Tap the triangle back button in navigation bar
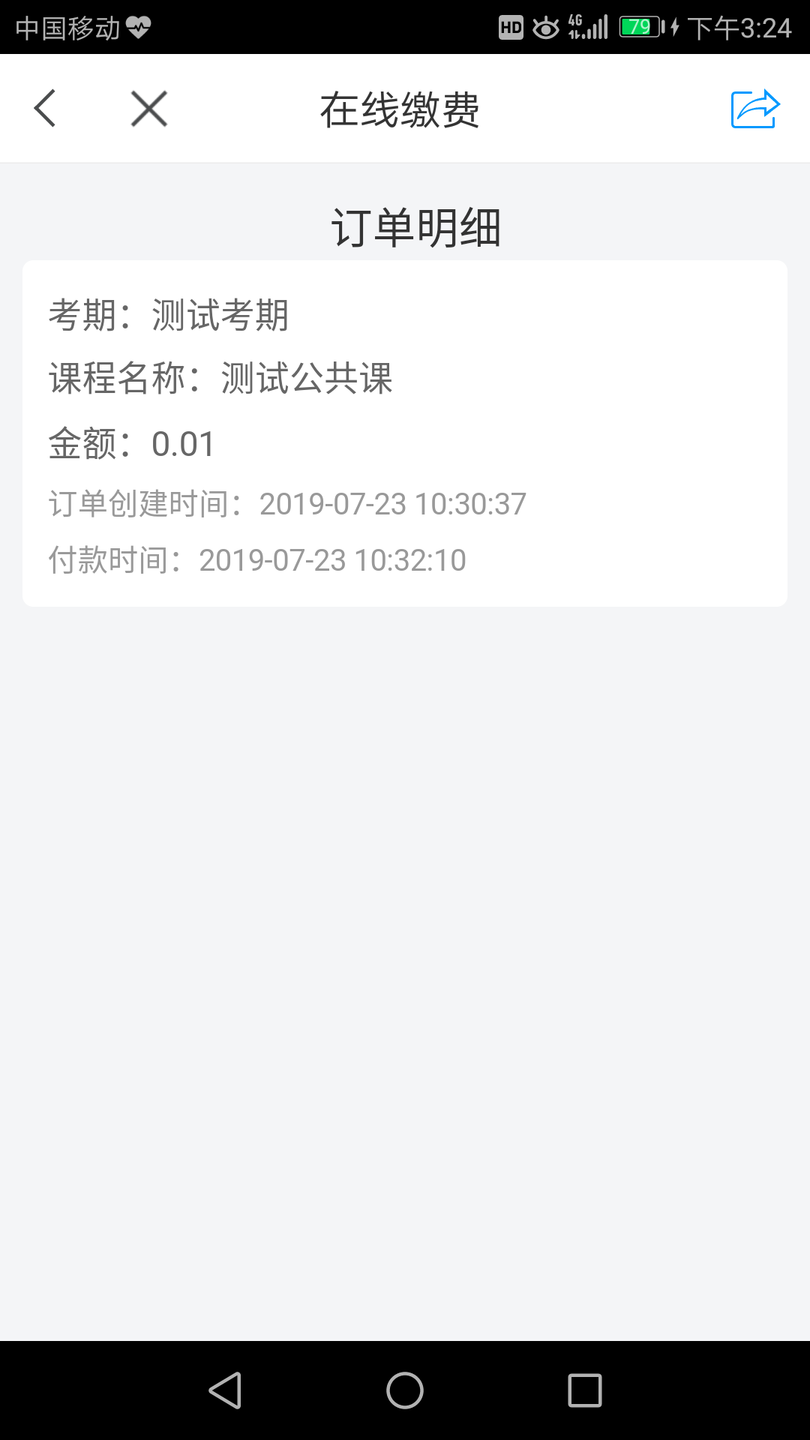Image resolution: width=810 pixels, height=1440 pixels. 225,1389
